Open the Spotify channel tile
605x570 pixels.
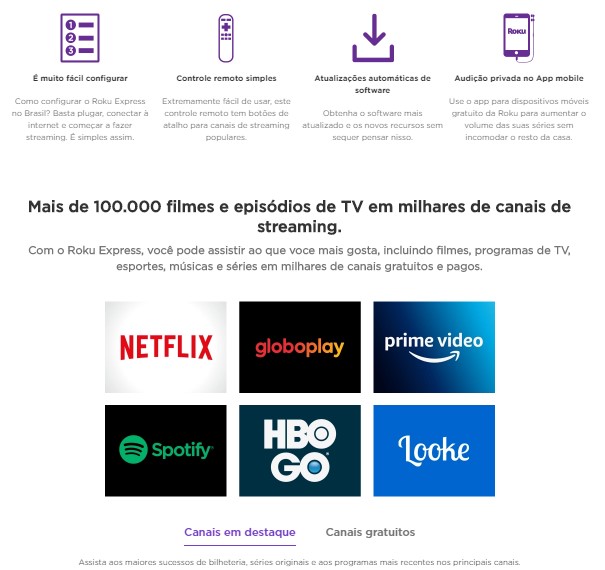click(x=166, y=450)
